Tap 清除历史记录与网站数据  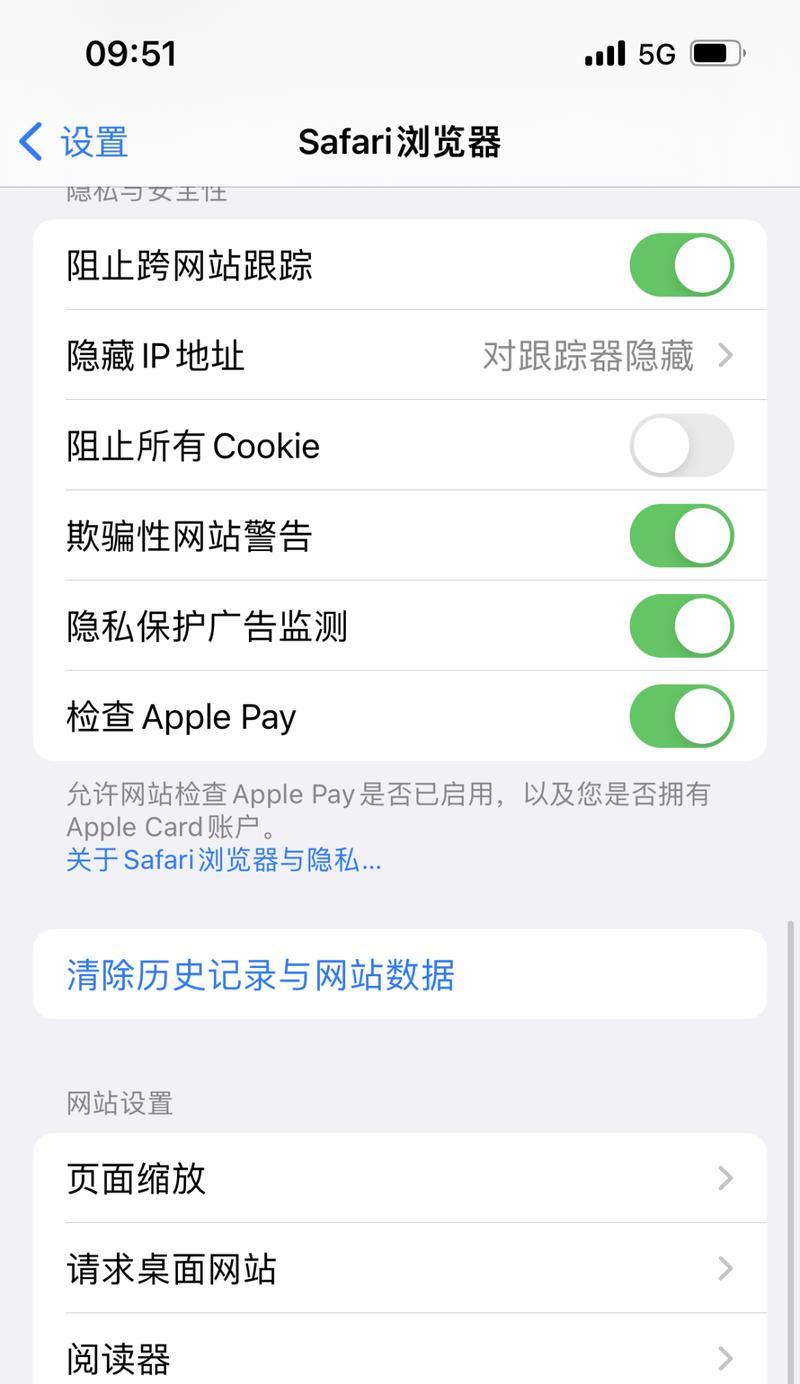(400, 974)
